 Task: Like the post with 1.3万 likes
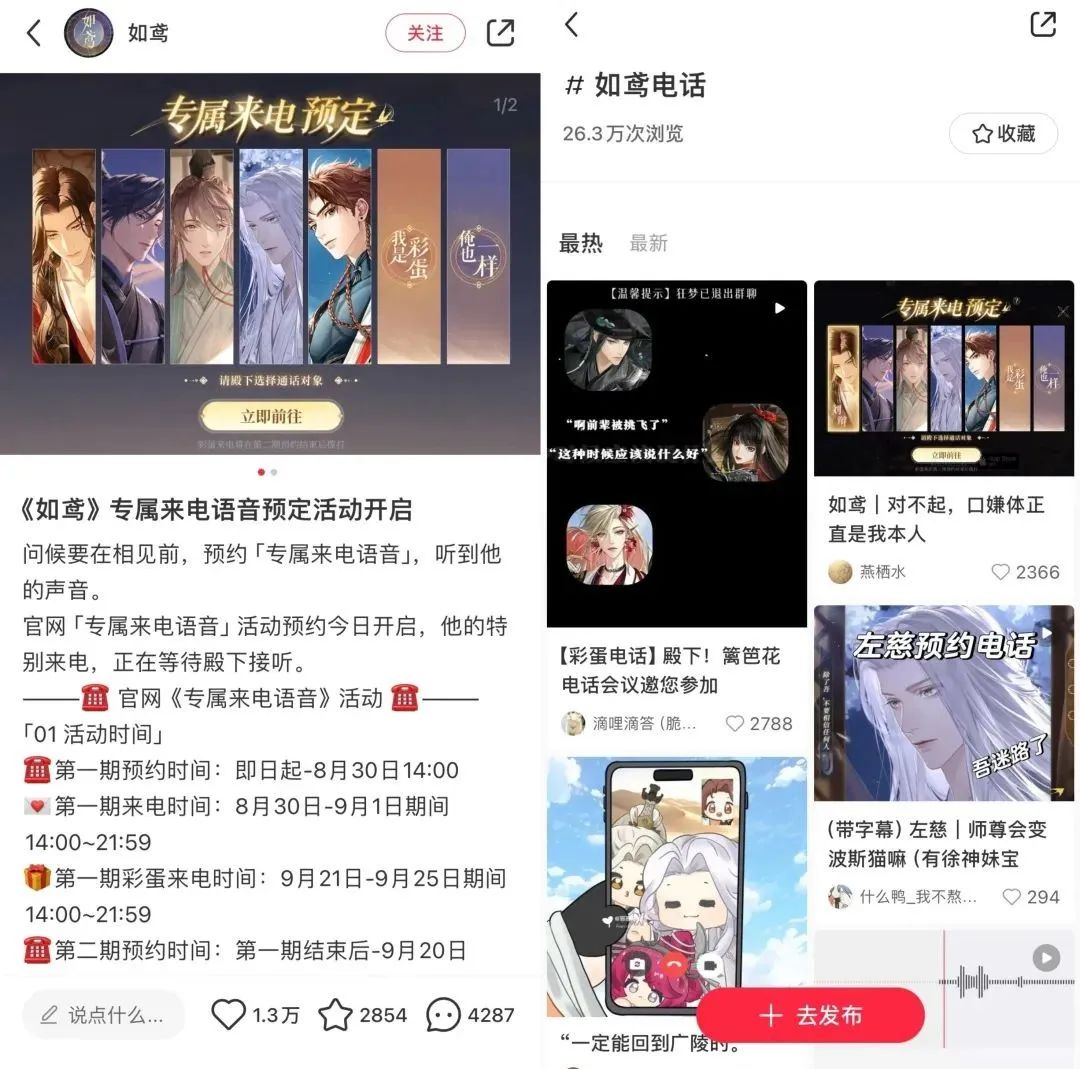click(229, 1015)
